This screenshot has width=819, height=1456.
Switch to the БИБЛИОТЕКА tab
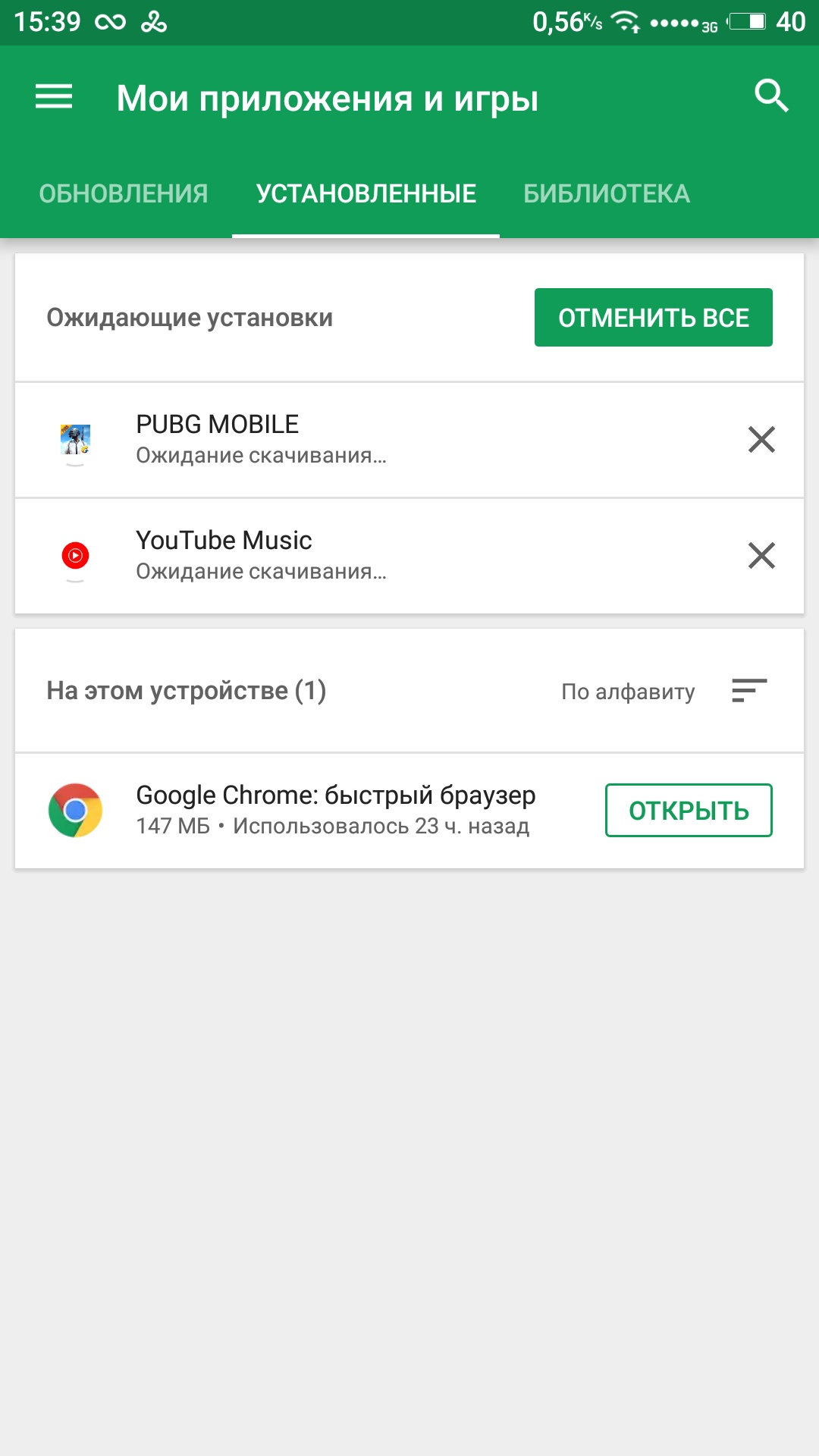coord(606,194)
